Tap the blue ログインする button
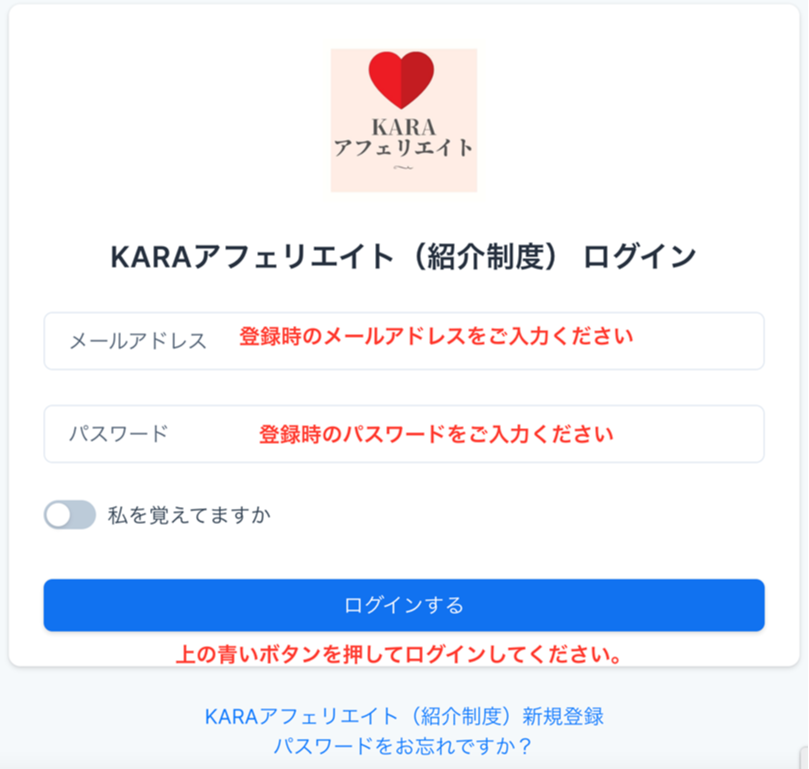This screenshot has height=769, width=809. tap(404, 605)
